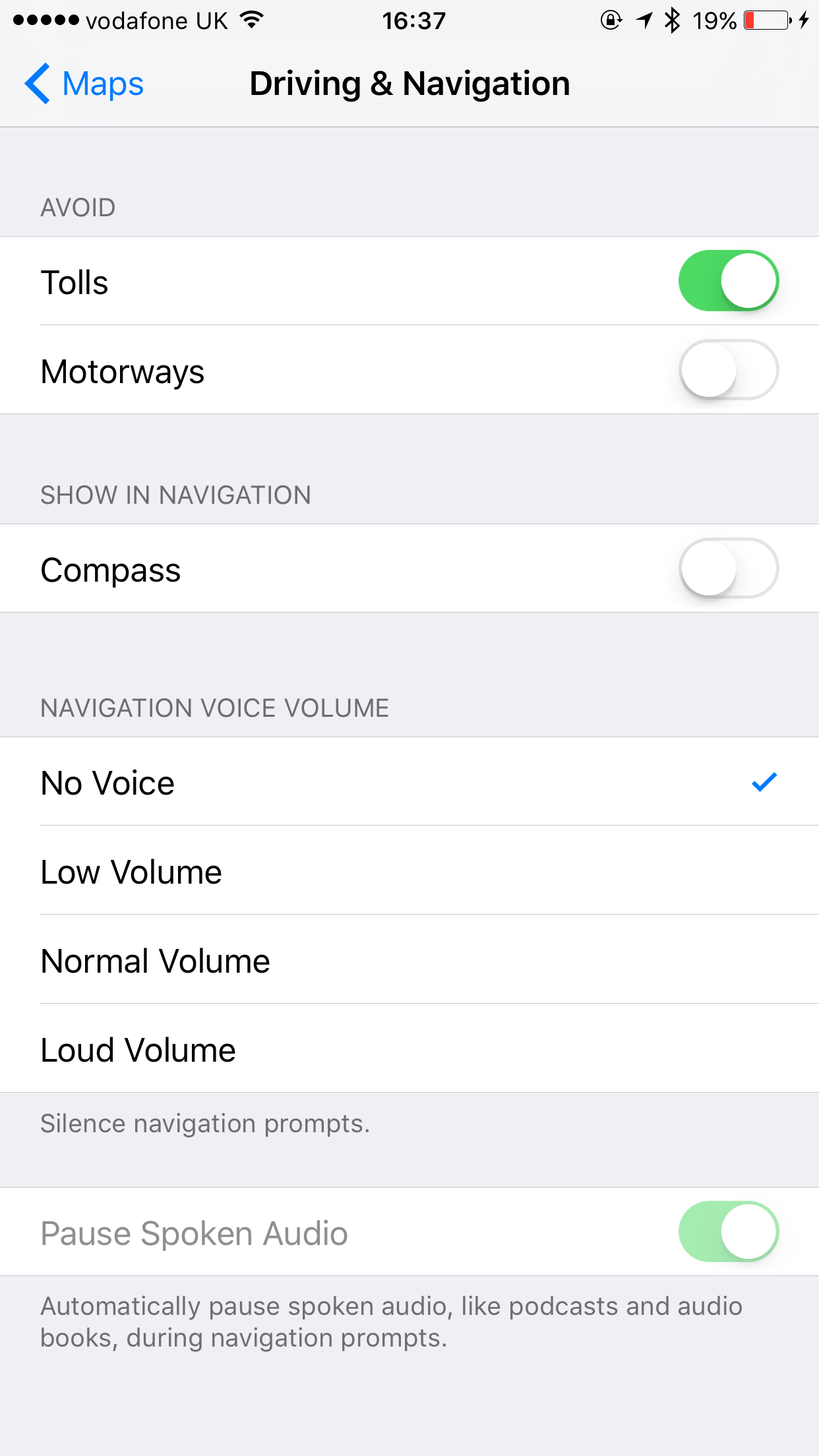Viewport: 819px width, 1456px height.
Task: Turn on Compass in navigation
Action: pos(729,568)
